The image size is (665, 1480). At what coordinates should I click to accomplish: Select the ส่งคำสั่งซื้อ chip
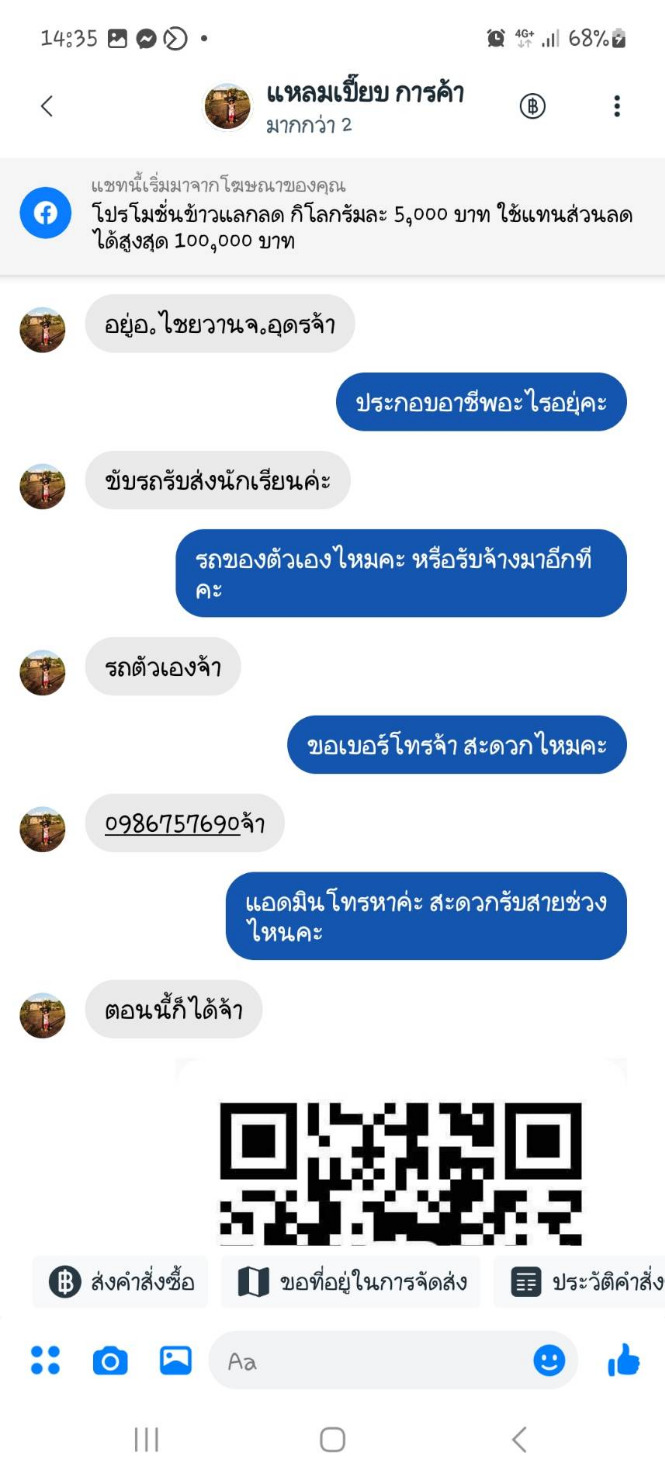click(x=120, y=1282)
